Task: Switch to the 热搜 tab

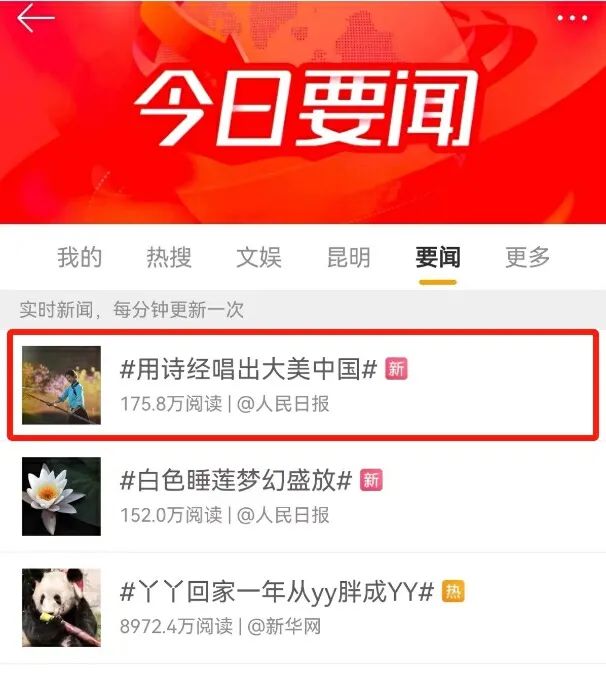Action: tap(169, 258)
